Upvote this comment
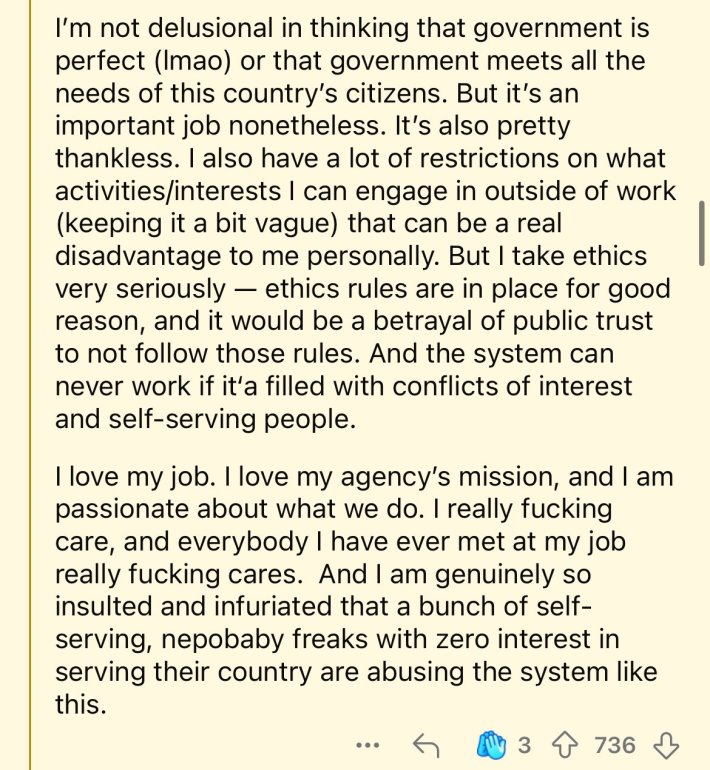This screenshot has width=710, height=770. [x=567, y=745]
